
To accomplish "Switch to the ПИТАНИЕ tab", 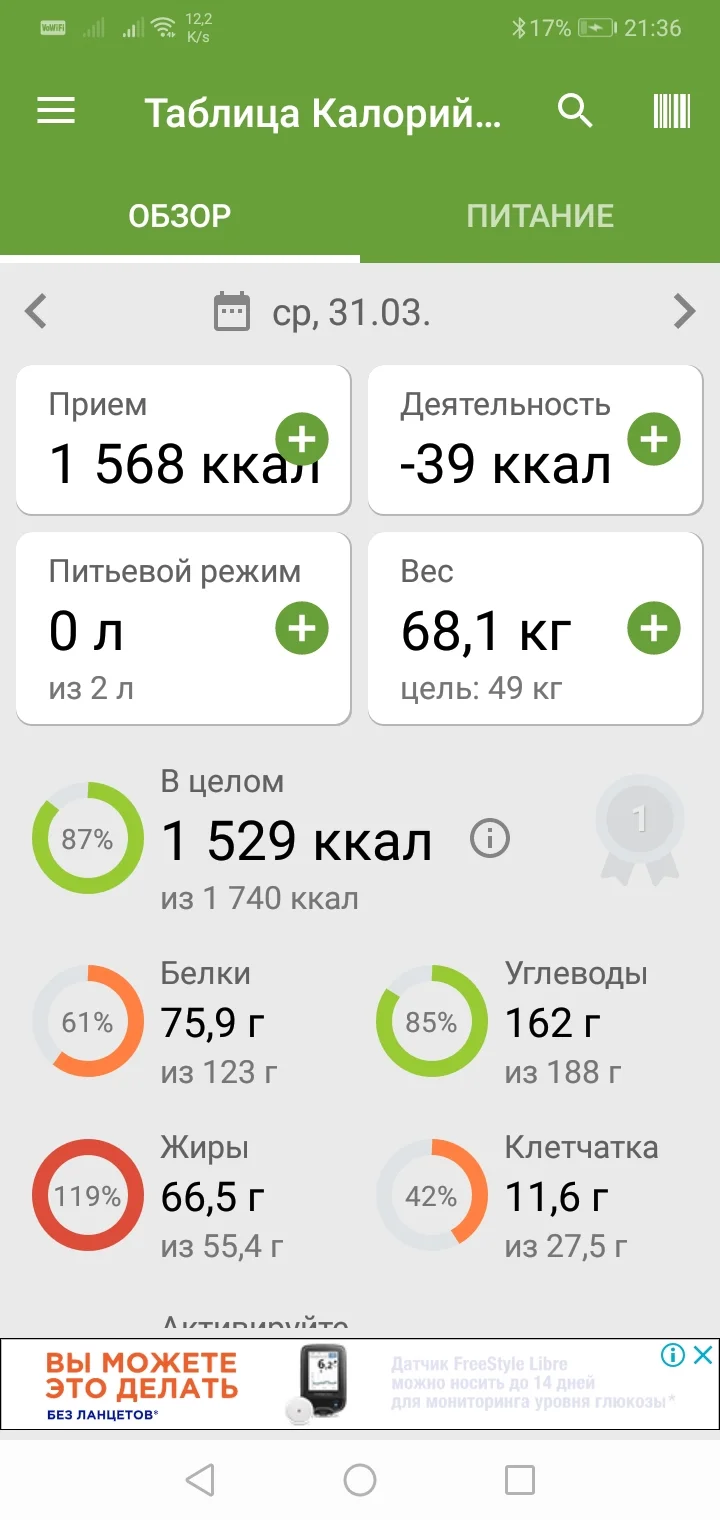I will (541, 214).
